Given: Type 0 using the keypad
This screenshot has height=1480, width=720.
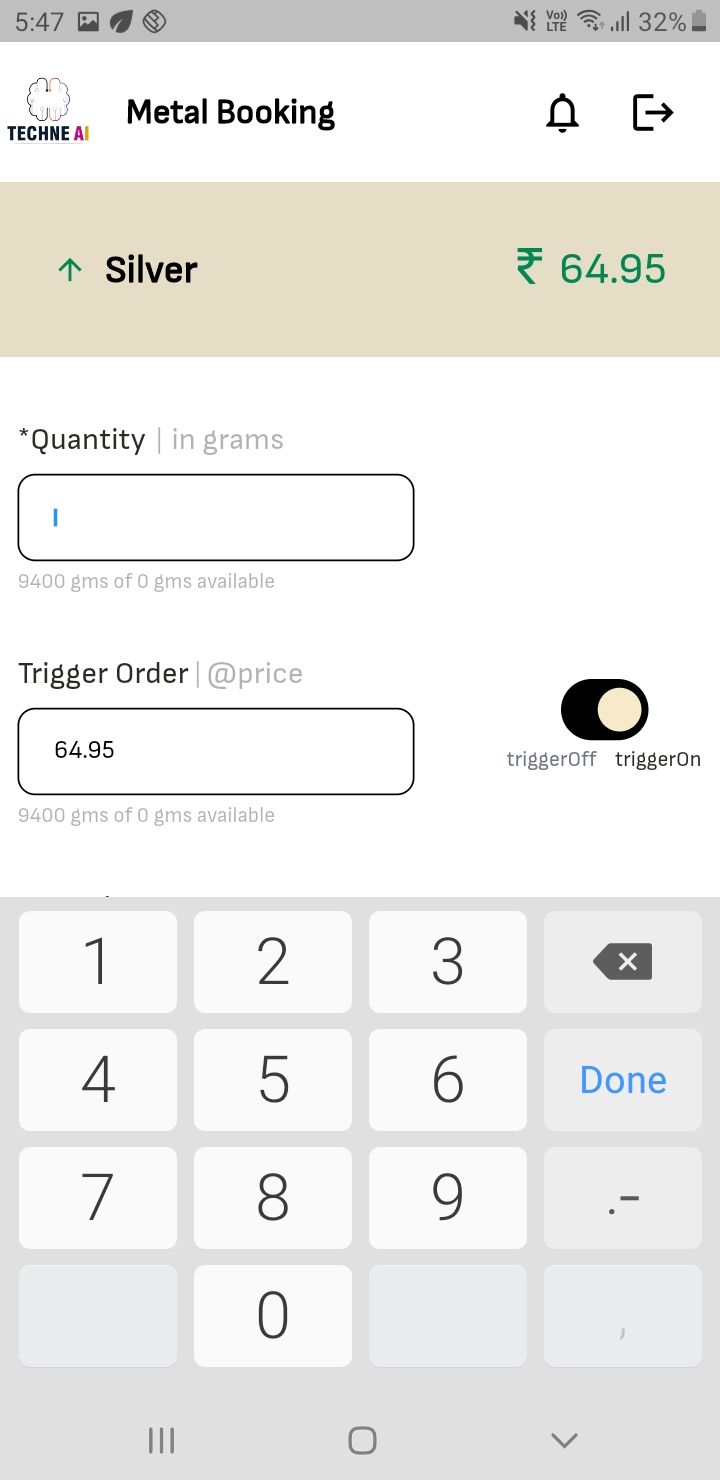Looking at the screenshot, I should pos(273,1316).
